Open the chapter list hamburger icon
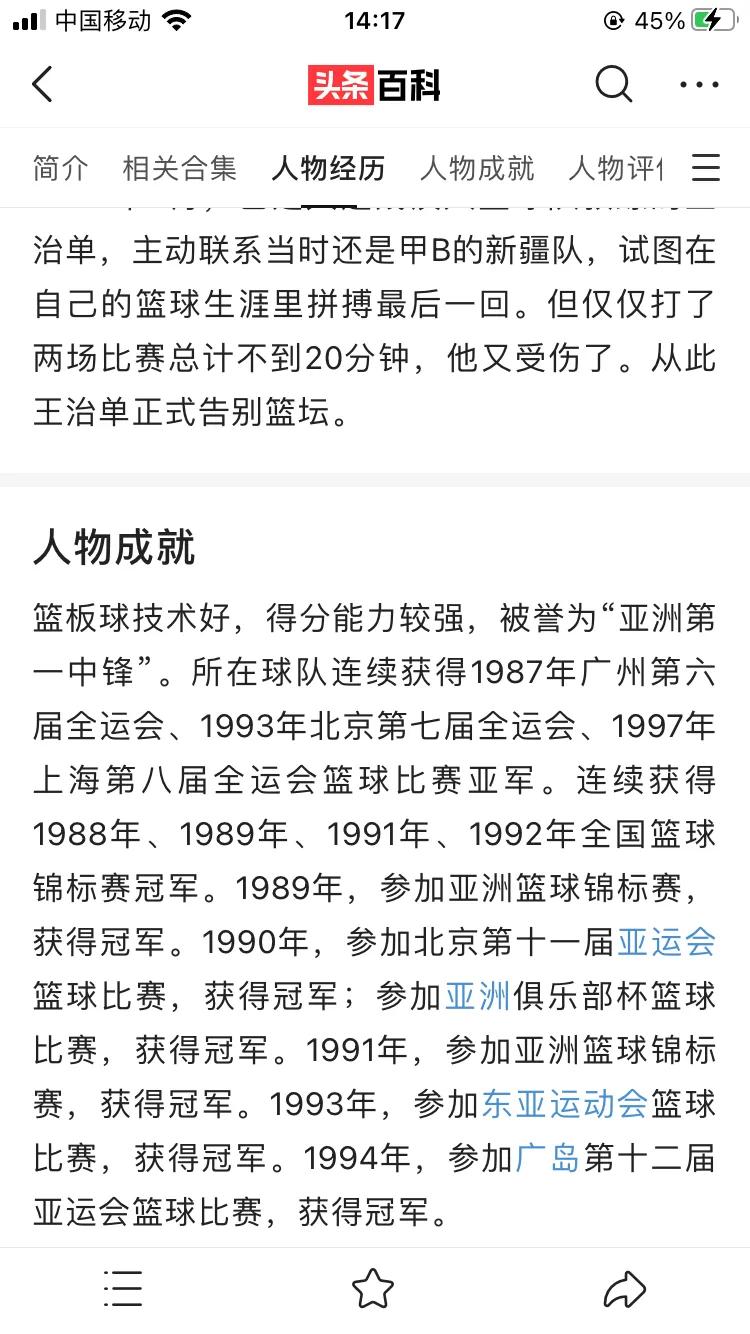 [x=707, y=167]
